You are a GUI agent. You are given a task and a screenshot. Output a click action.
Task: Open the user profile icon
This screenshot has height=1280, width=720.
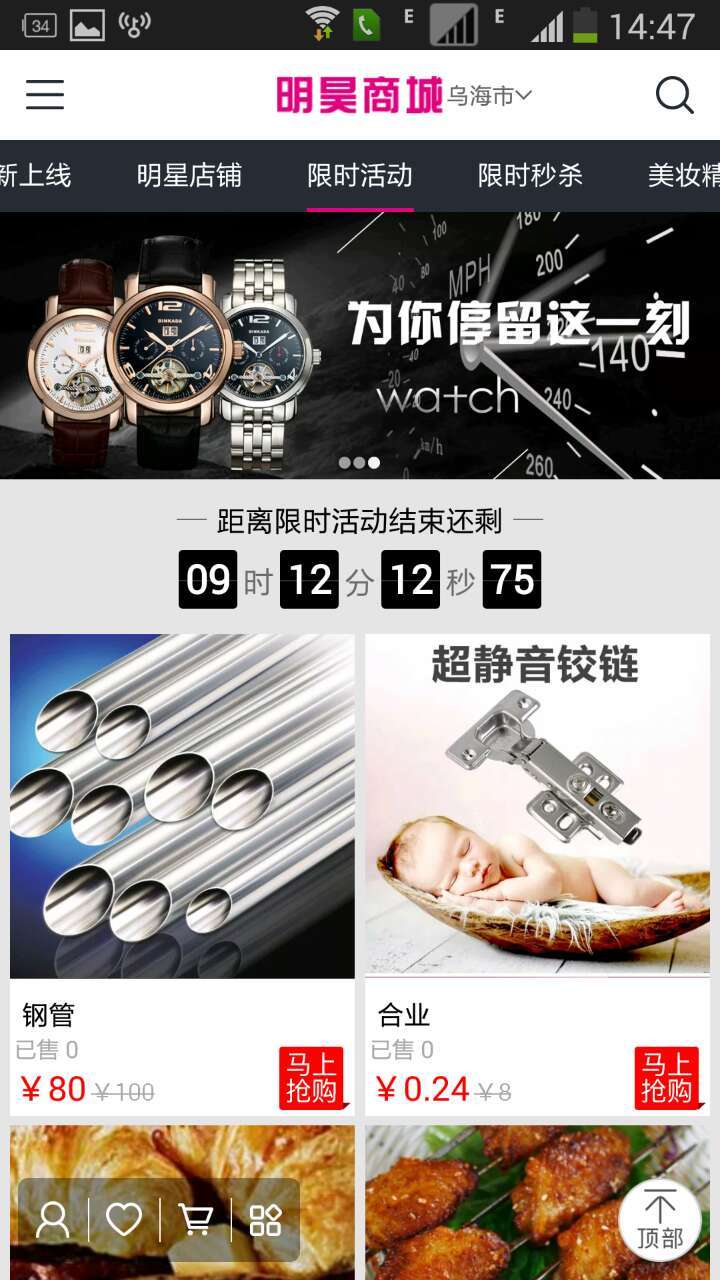(x=53, y=1220)
